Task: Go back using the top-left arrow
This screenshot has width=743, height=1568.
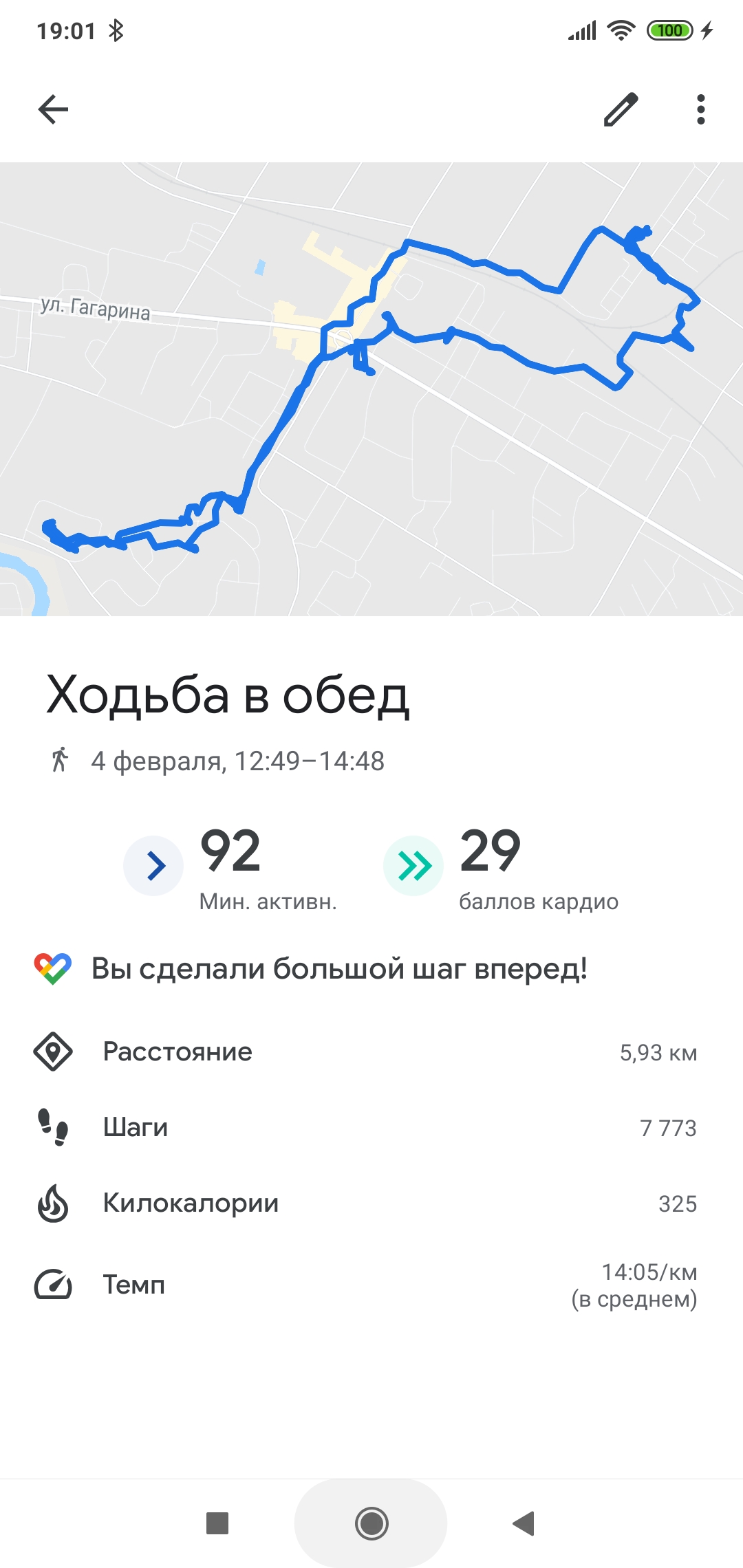Action: 53,109
